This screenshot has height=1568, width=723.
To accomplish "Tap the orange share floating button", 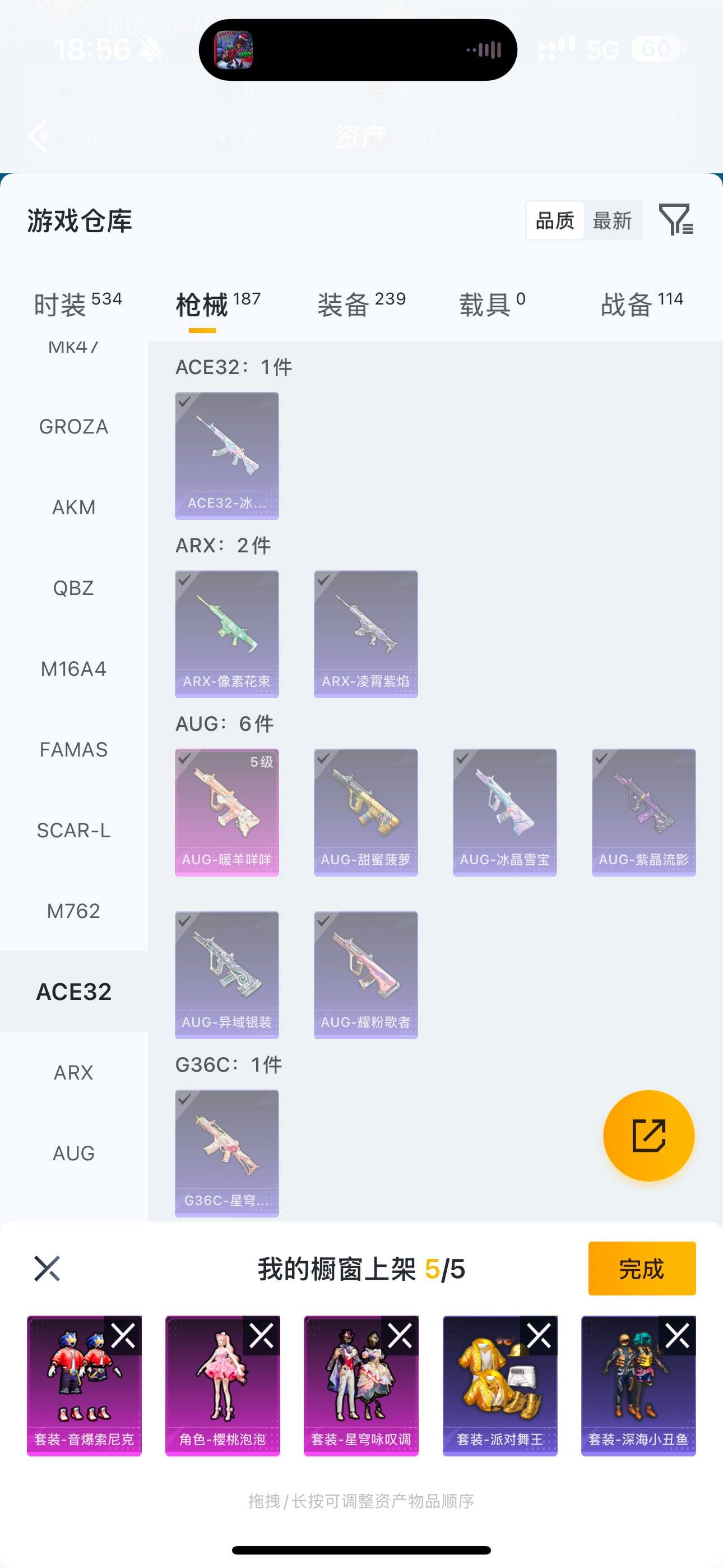I will click(x=648, y=1135).
